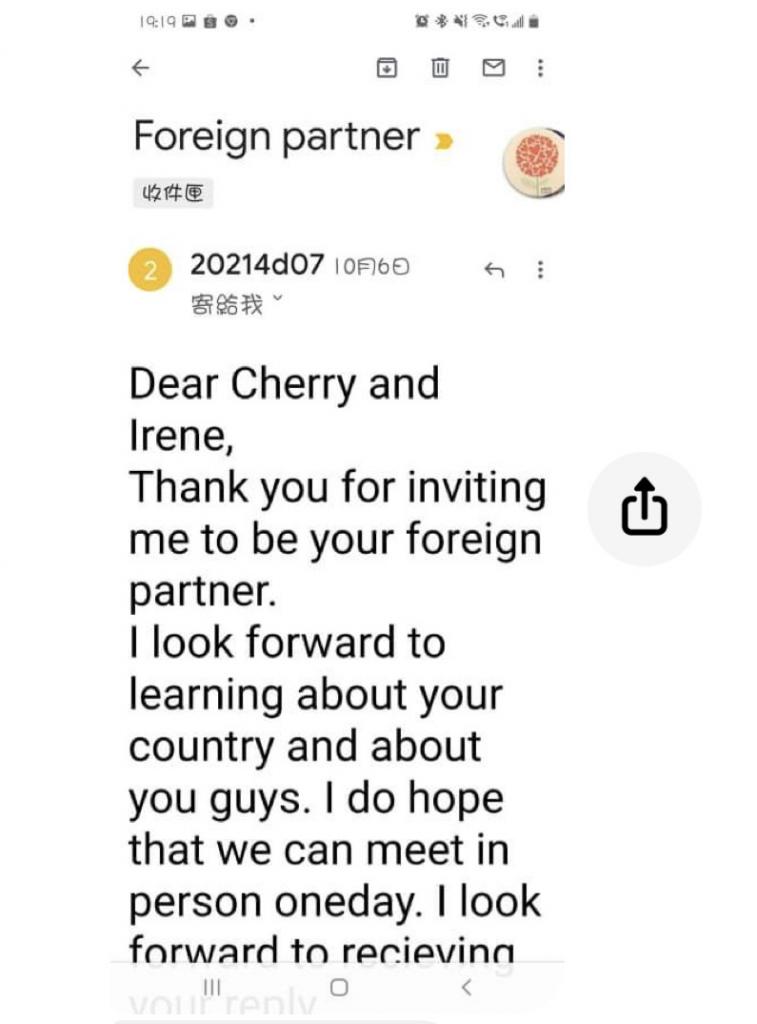The height and width of the screenshot is (1024, 757).
Task: Toggle the yellow importance marker beside subject
Action: (444, 142)
